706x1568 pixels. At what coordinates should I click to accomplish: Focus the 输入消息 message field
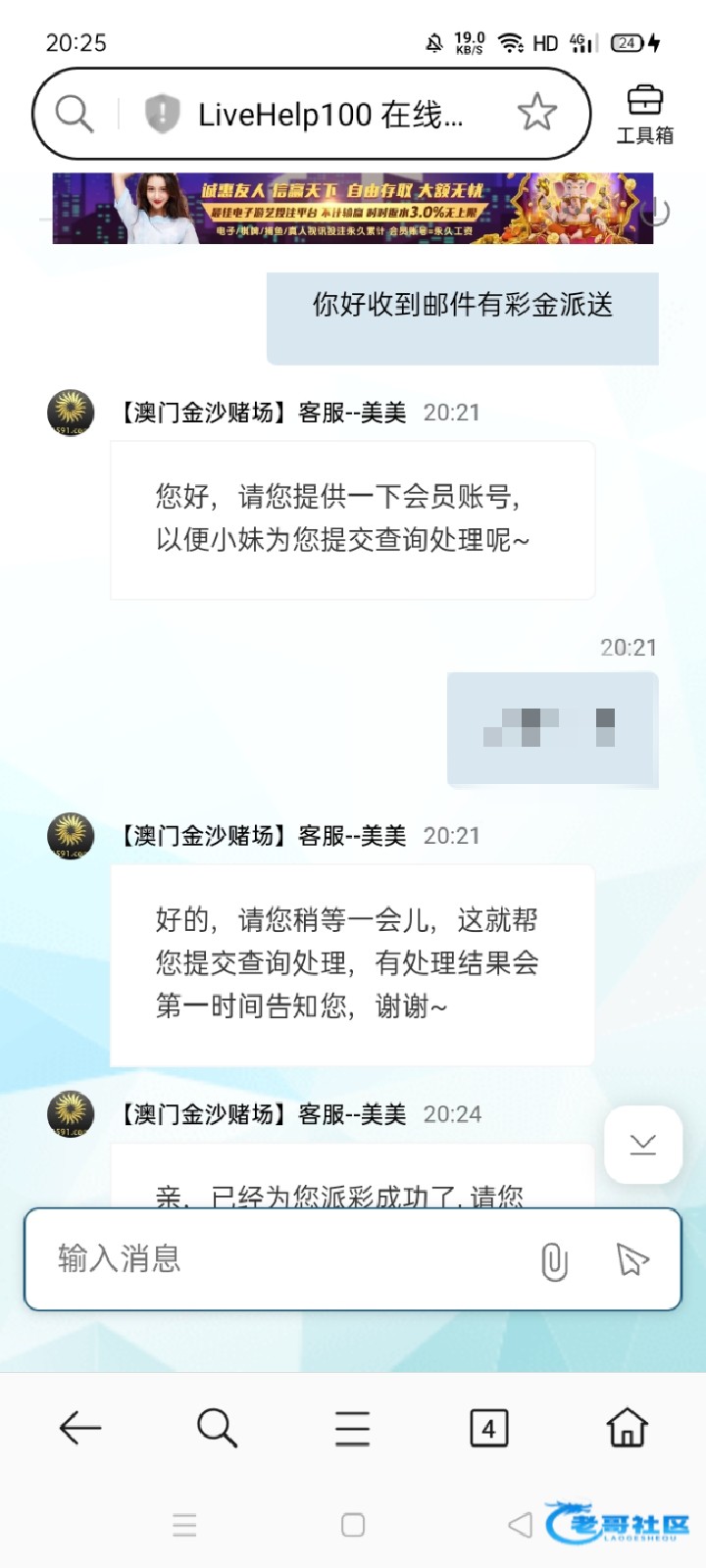click(x=294, y=1259)
